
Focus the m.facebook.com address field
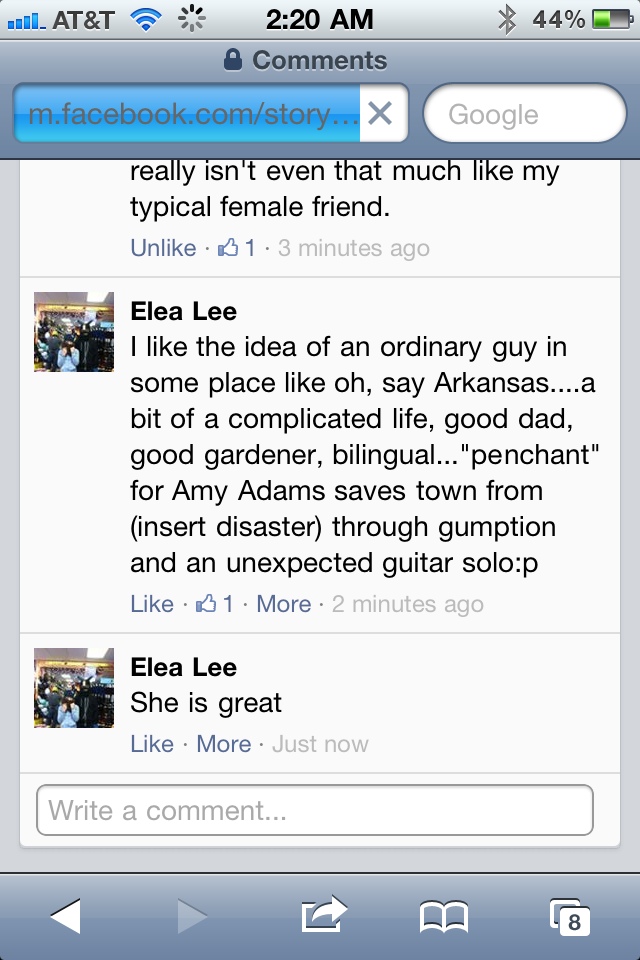190,114
